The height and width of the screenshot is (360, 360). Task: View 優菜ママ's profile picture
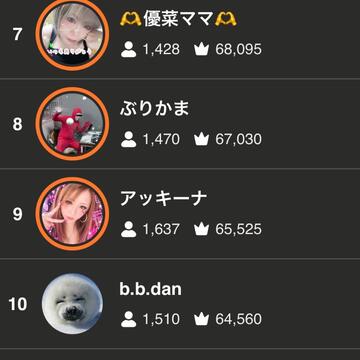pos(72,34)
